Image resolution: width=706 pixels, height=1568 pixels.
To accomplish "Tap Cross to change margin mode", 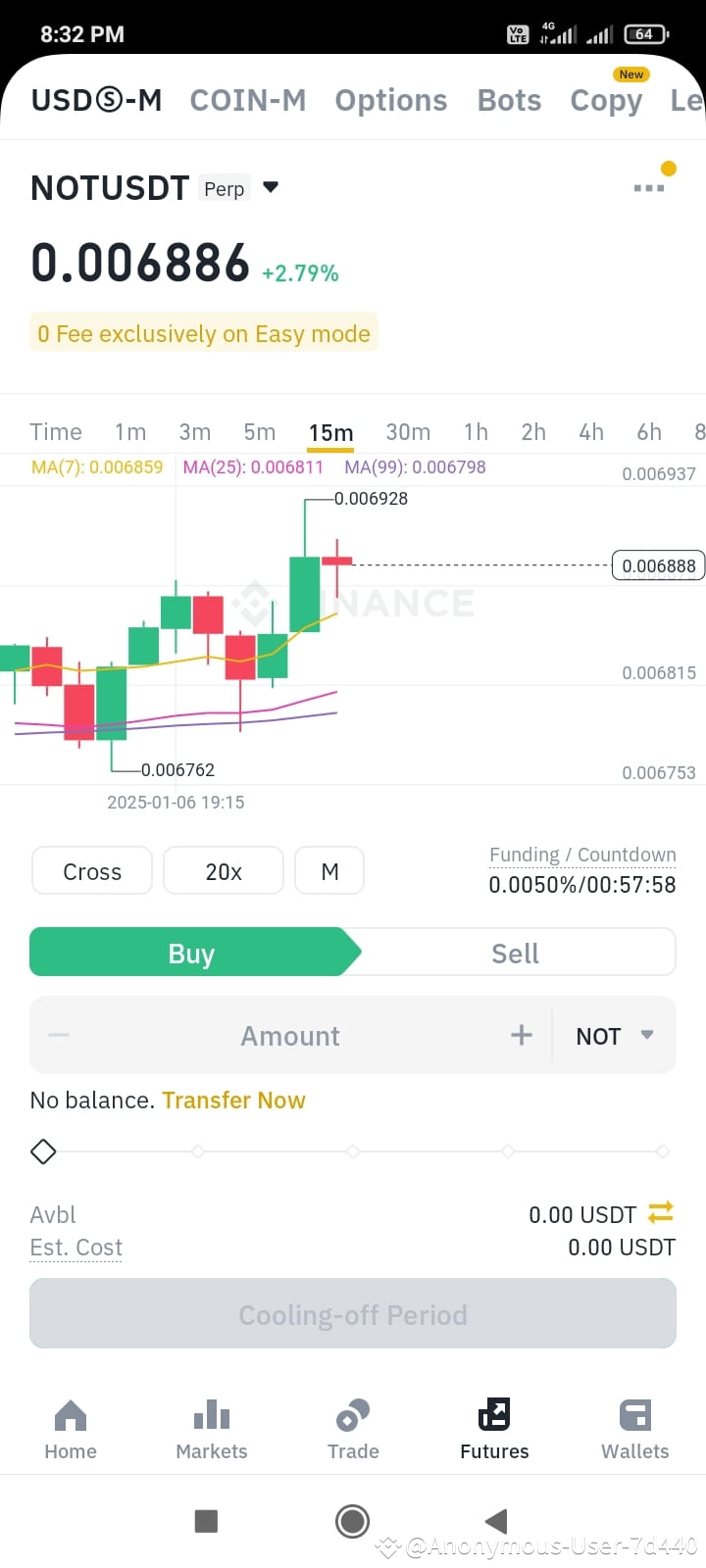I will pos(91,870).
